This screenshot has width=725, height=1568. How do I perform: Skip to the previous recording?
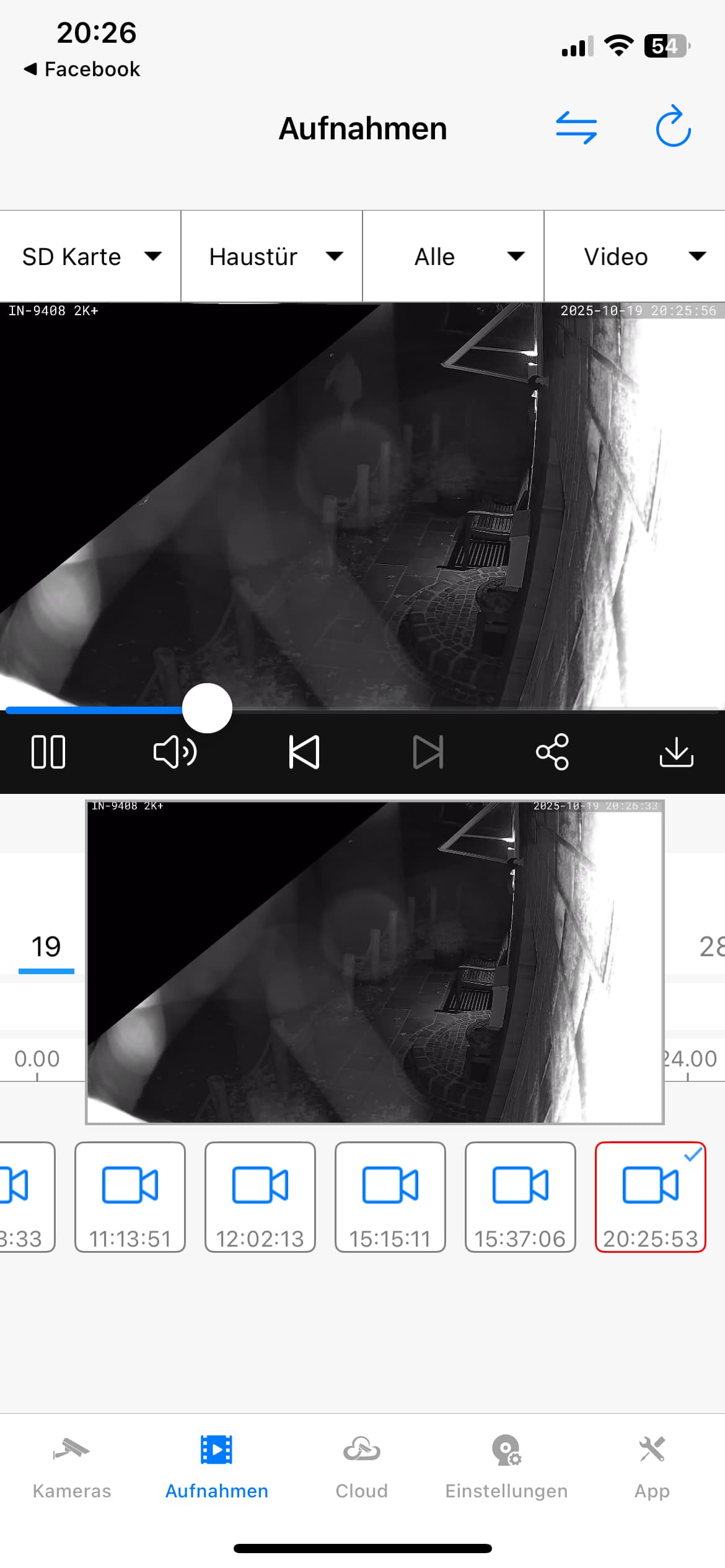tap(304, 752)
